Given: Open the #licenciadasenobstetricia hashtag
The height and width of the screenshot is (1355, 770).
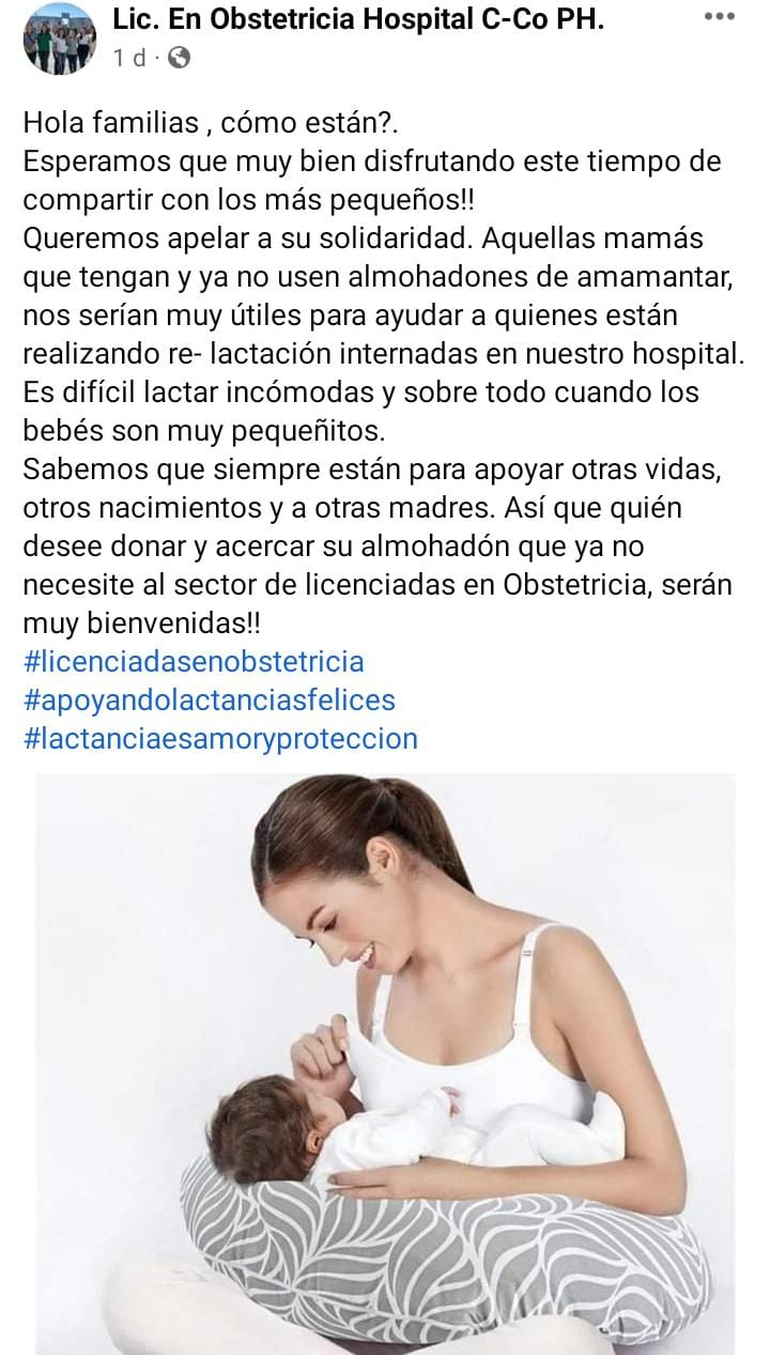Looking at the screenshot, I should [x=193, y=661].
